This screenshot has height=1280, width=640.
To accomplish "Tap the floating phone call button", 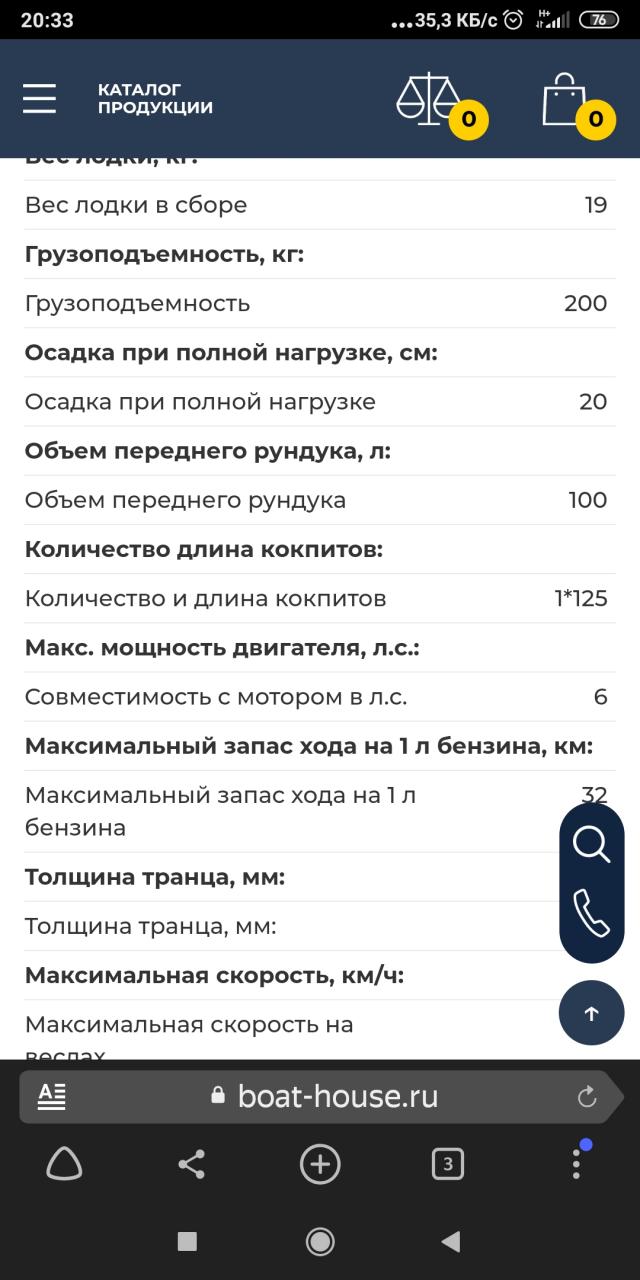I will click(591, 912).
